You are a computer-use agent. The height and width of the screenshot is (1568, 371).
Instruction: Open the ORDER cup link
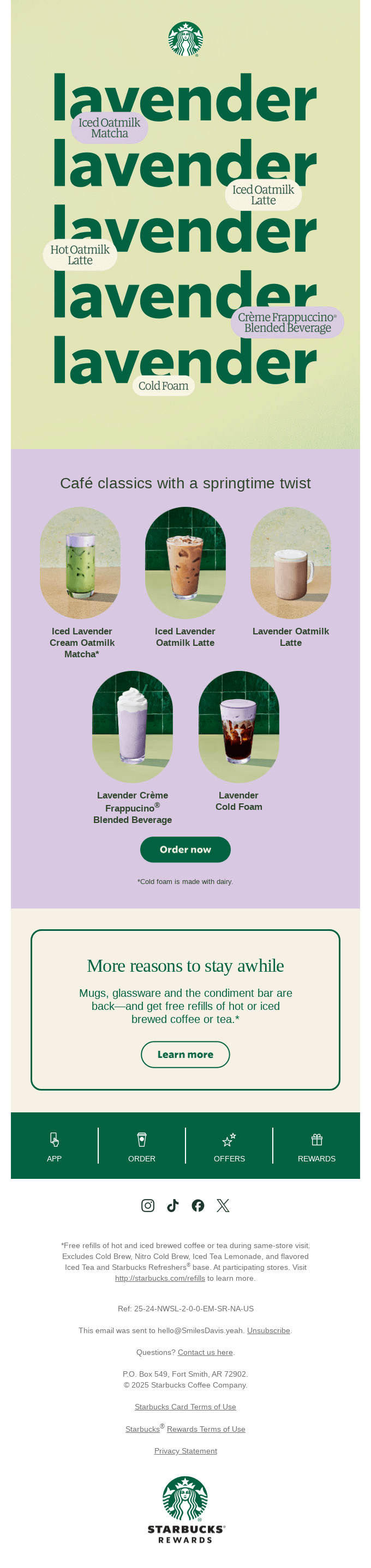point(142,1146)
